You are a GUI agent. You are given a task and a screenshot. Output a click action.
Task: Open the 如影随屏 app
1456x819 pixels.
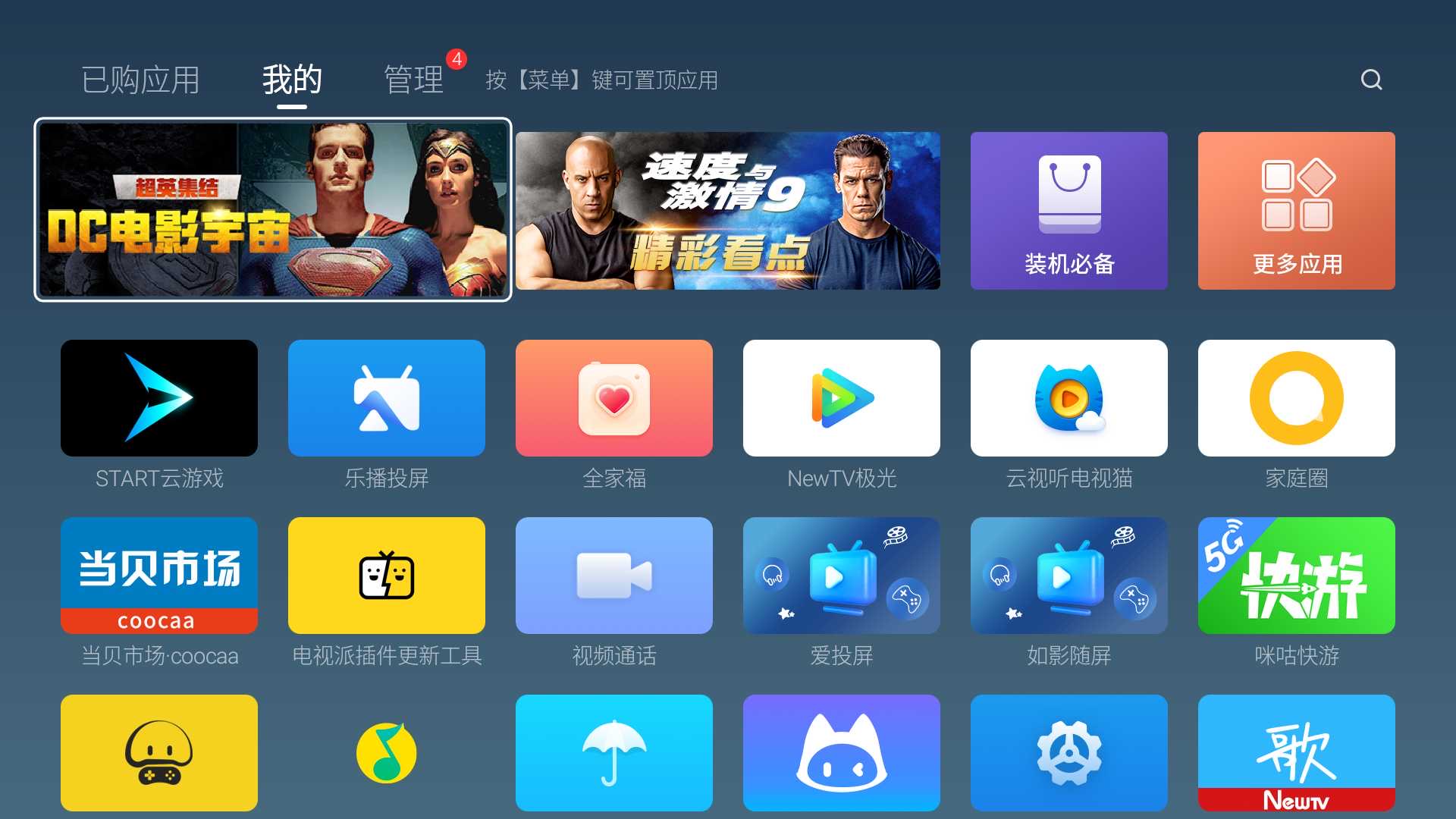pos(1069,576)
